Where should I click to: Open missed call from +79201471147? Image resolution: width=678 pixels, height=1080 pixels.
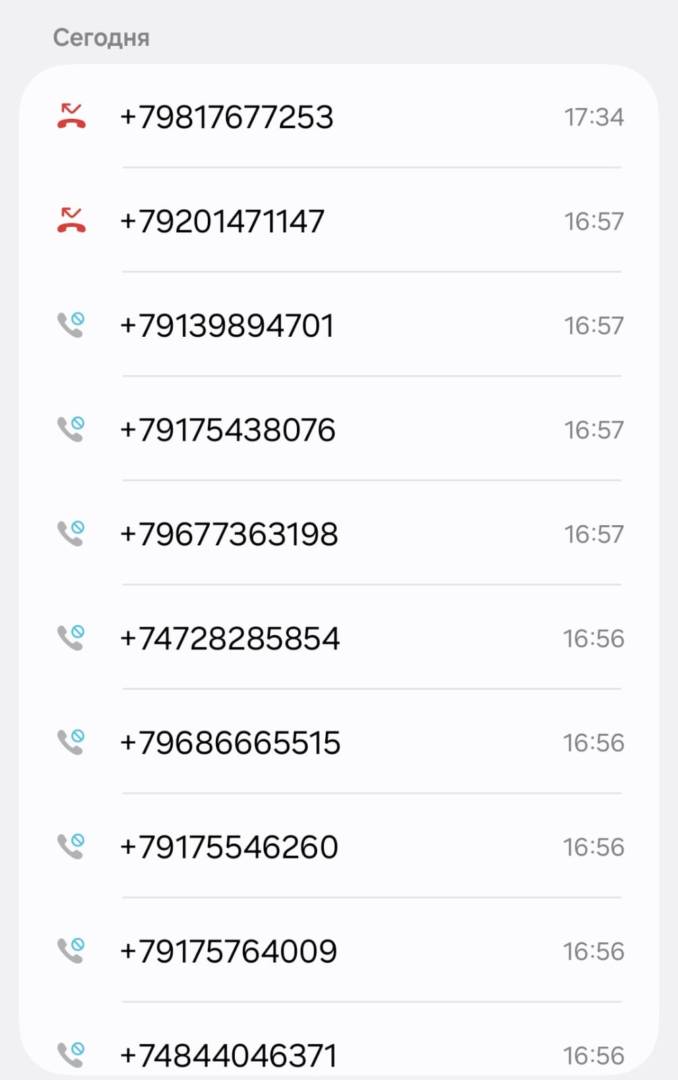(223, 221)
